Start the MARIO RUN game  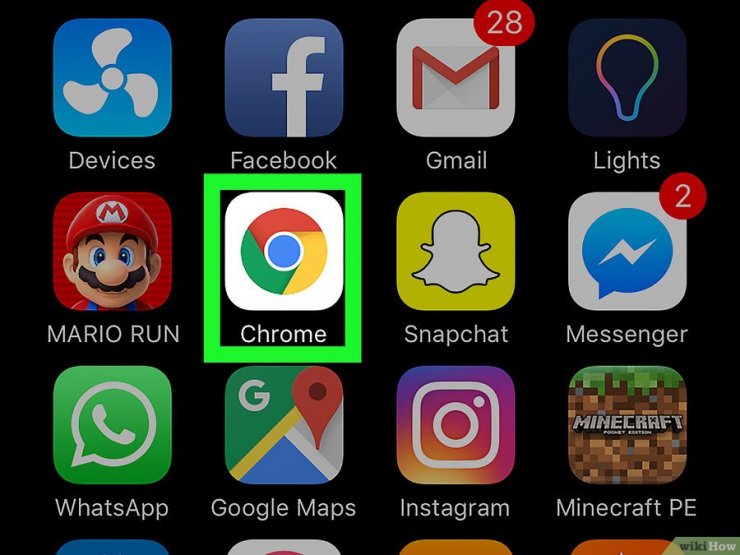(112, 250)
